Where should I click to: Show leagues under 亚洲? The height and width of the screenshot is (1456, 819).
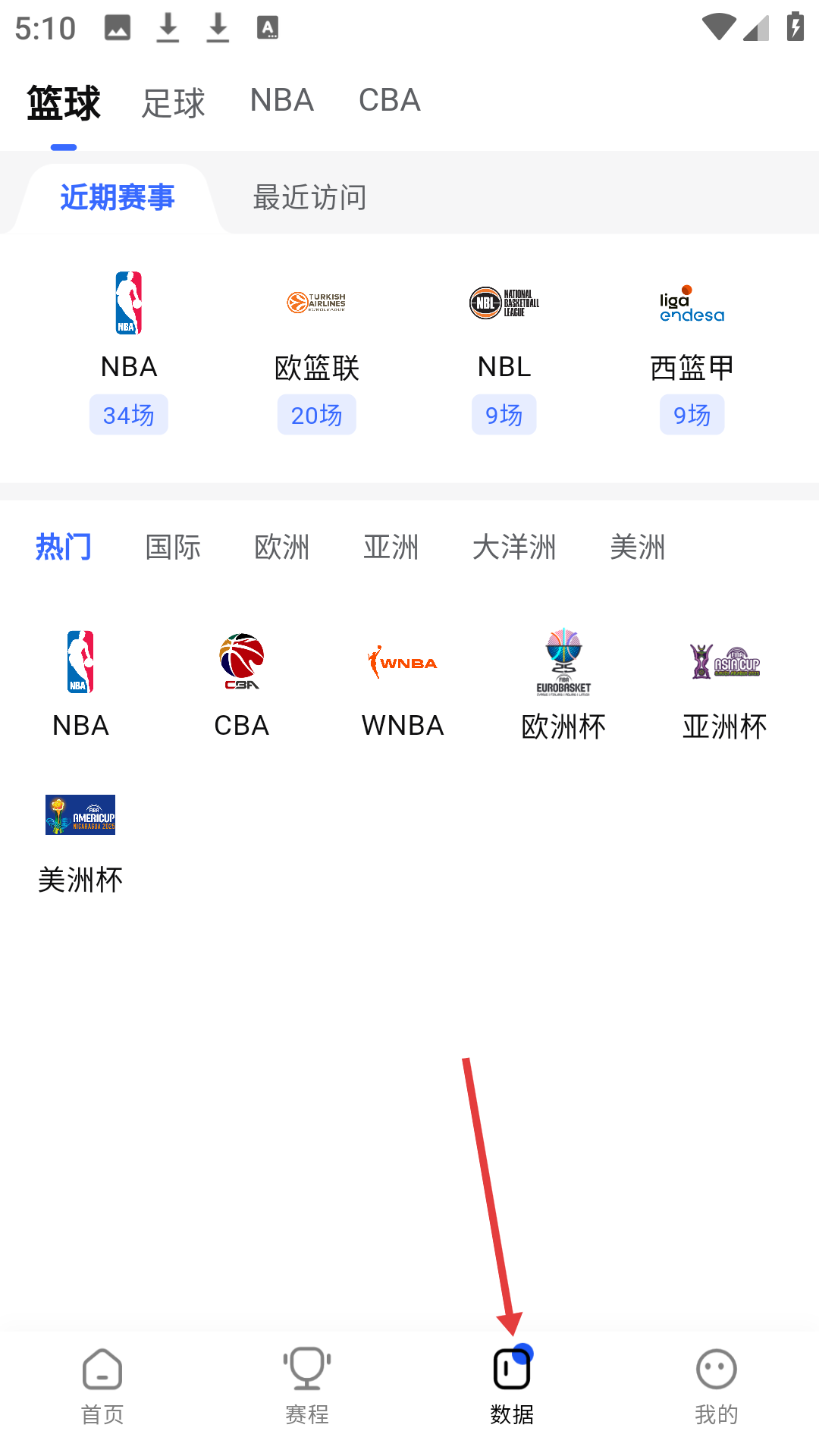coord(391,547)
